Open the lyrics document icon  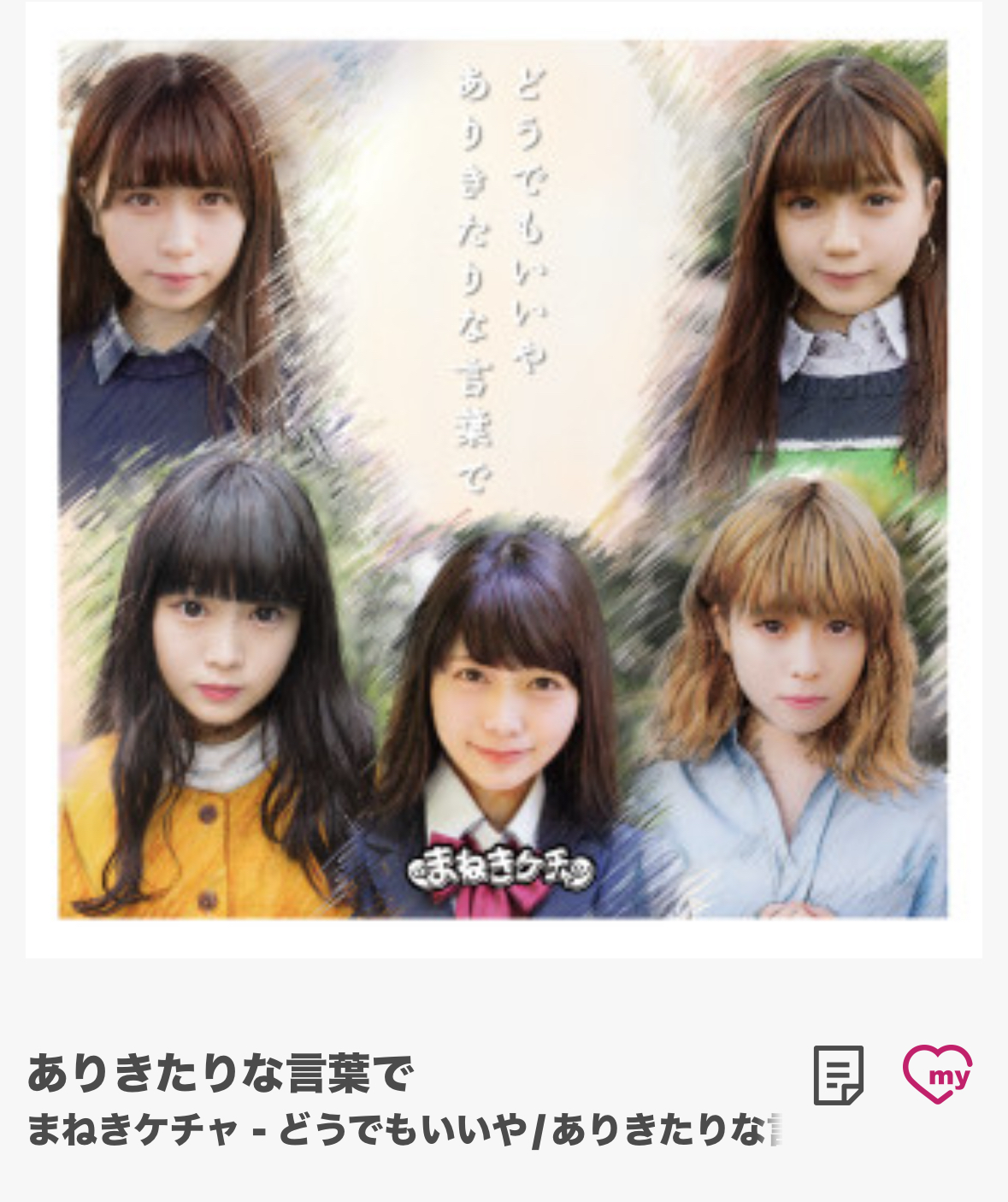coord(838,1075)
